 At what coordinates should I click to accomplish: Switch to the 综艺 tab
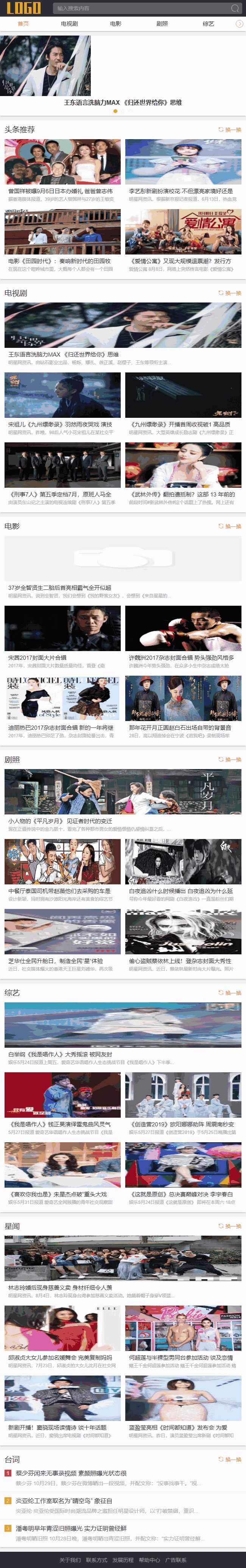pyautogui.click(x=208, y=24)
